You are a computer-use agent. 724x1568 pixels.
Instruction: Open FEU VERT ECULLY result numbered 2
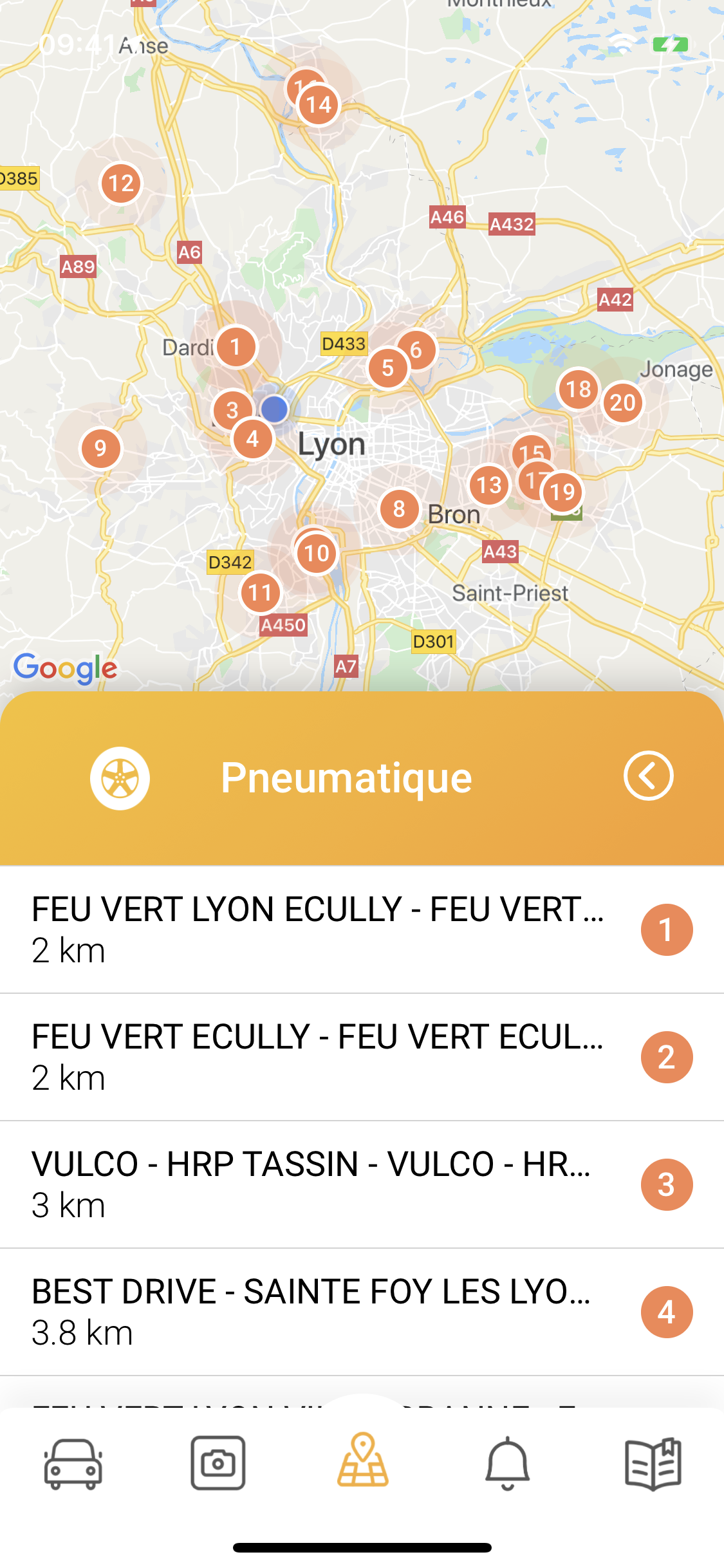point(319,1056)
